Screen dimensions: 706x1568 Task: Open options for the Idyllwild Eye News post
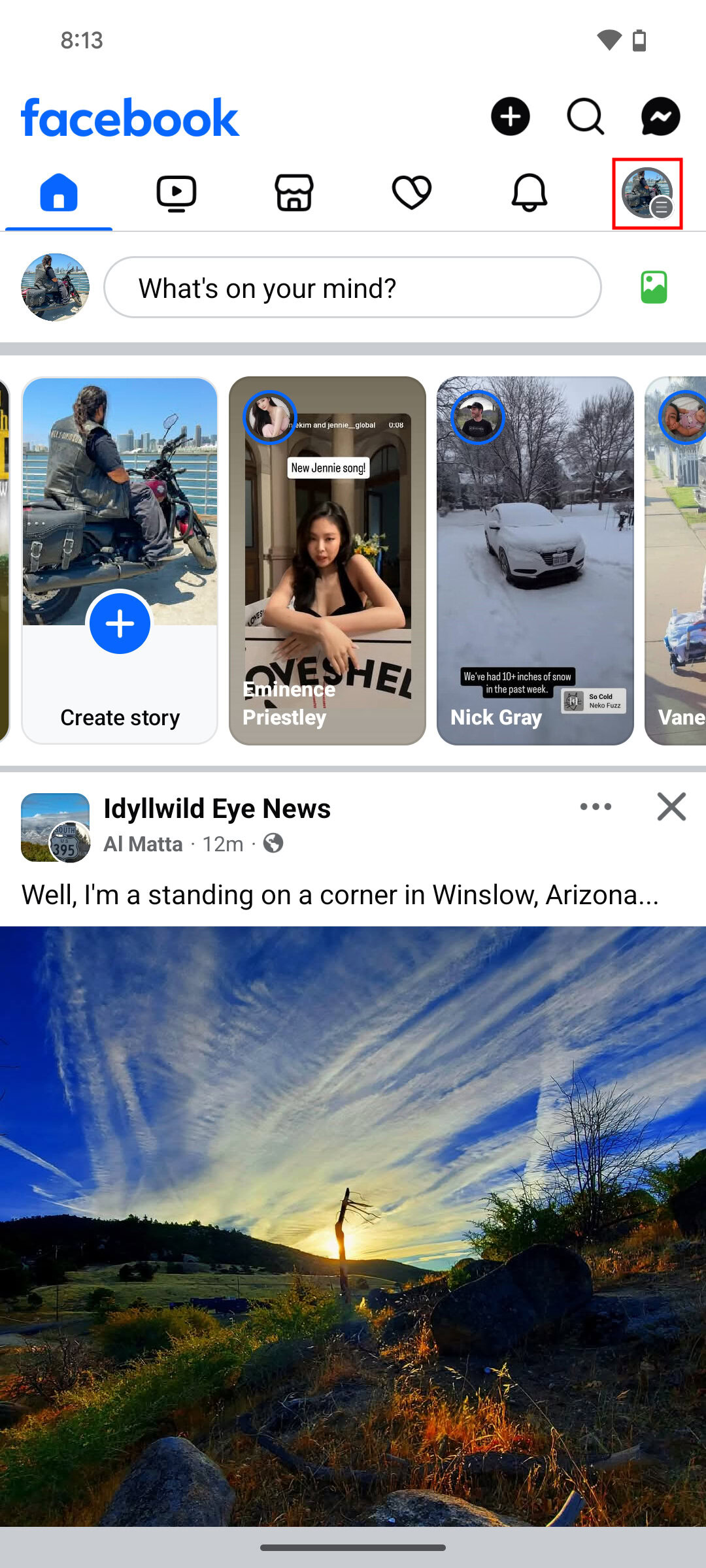(x=596, y=807)
